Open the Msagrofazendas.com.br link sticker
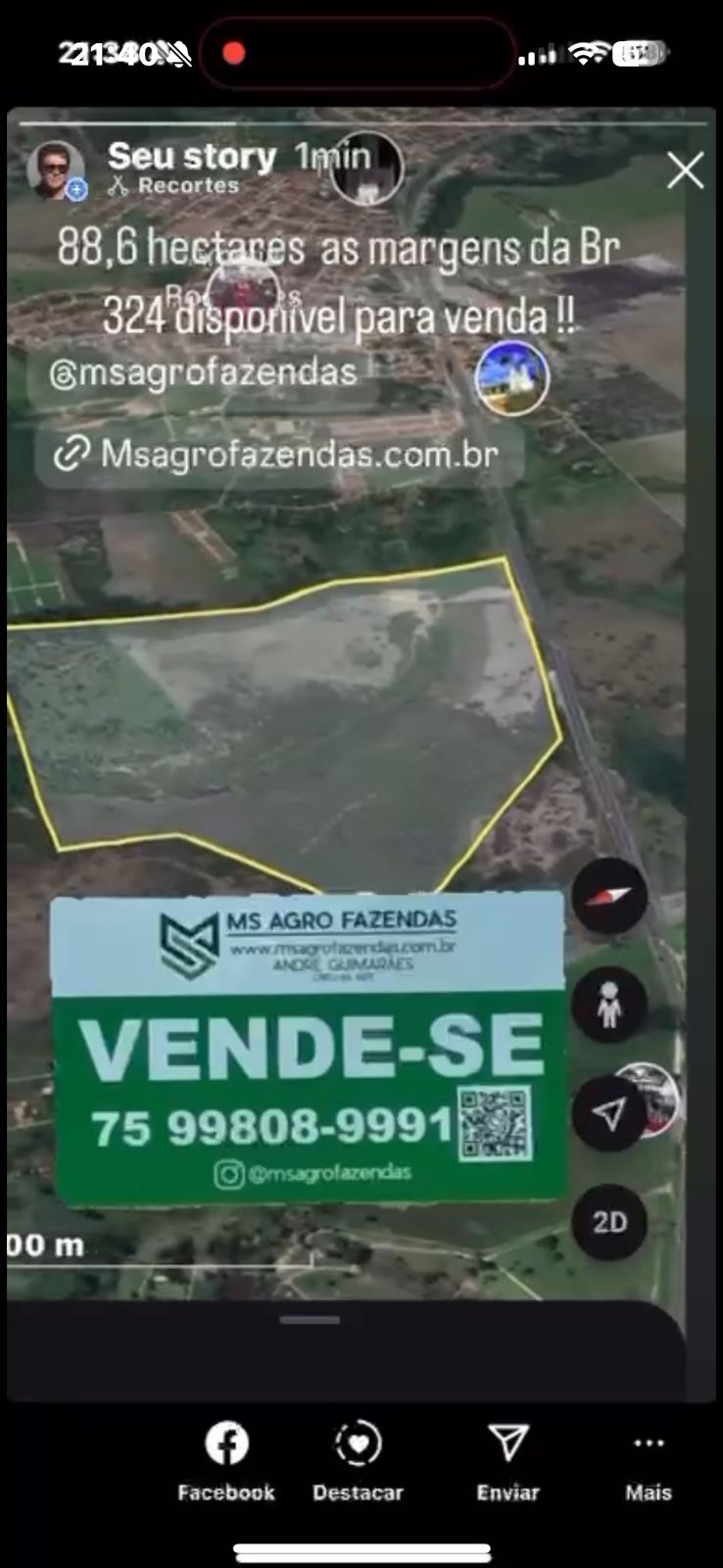The height and width of the screenshot is (1568, 723). 279,455
